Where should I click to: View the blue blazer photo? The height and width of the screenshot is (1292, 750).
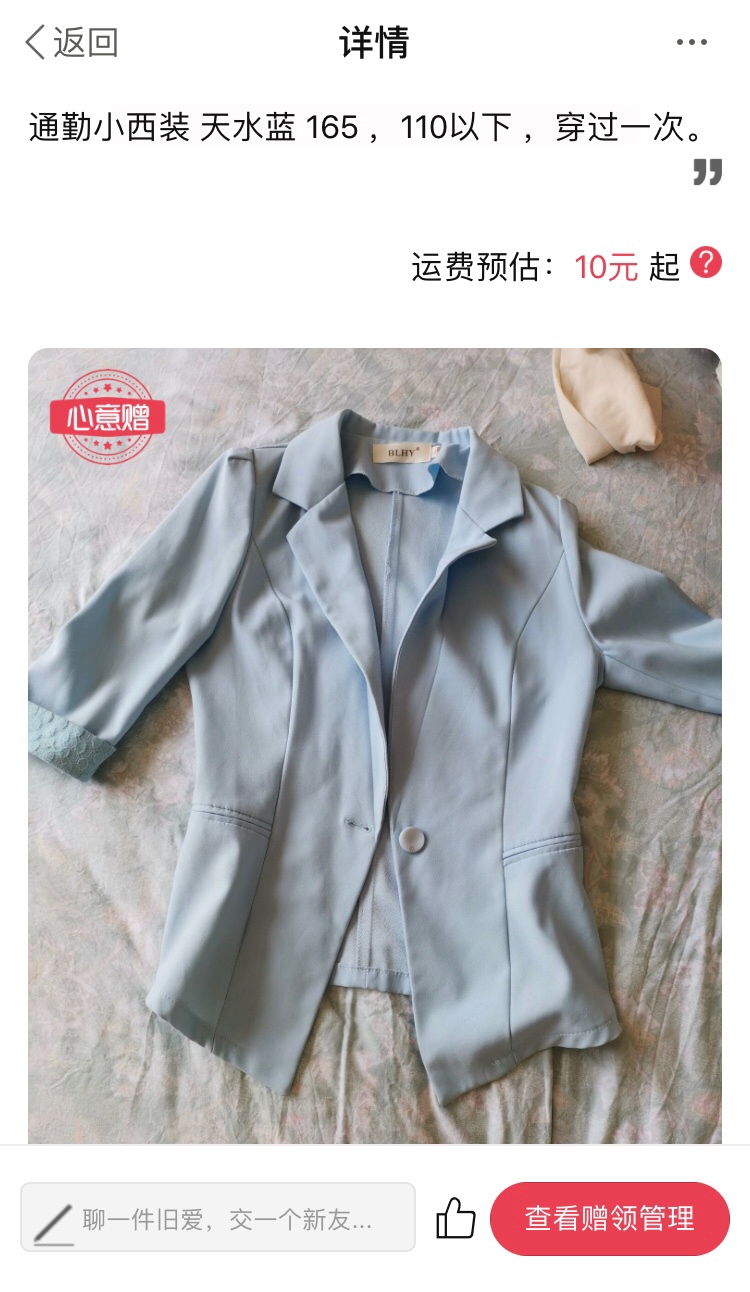[375, 745]
